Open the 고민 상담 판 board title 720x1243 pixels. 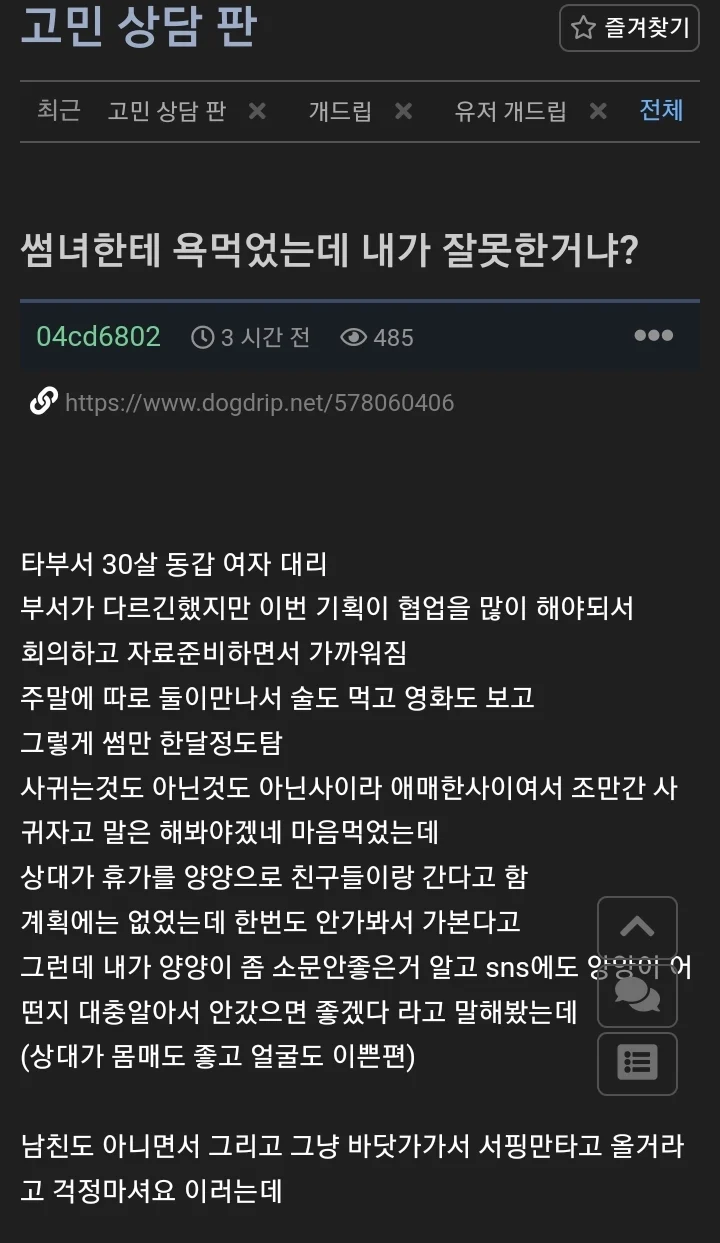pyautogui.click(x=138, y=26)
